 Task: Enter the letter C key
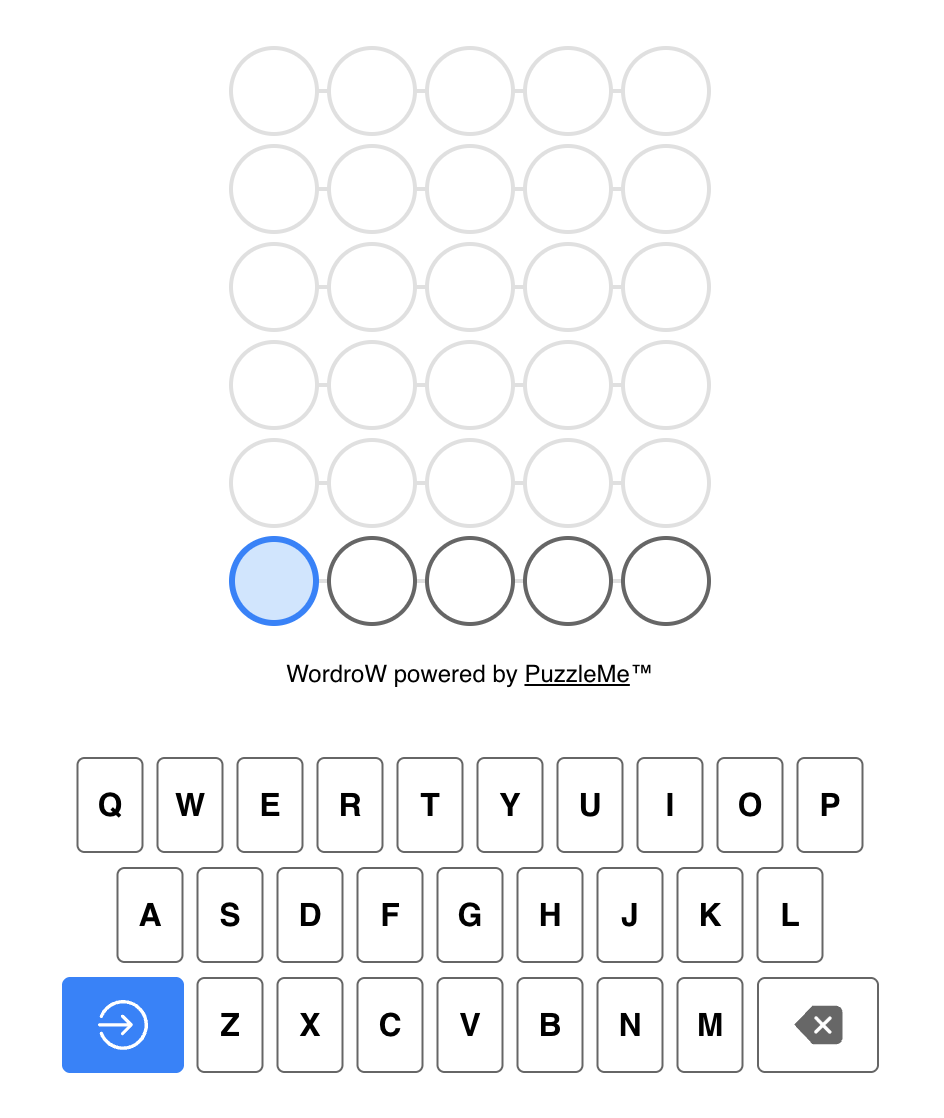tap(390, 1025)
